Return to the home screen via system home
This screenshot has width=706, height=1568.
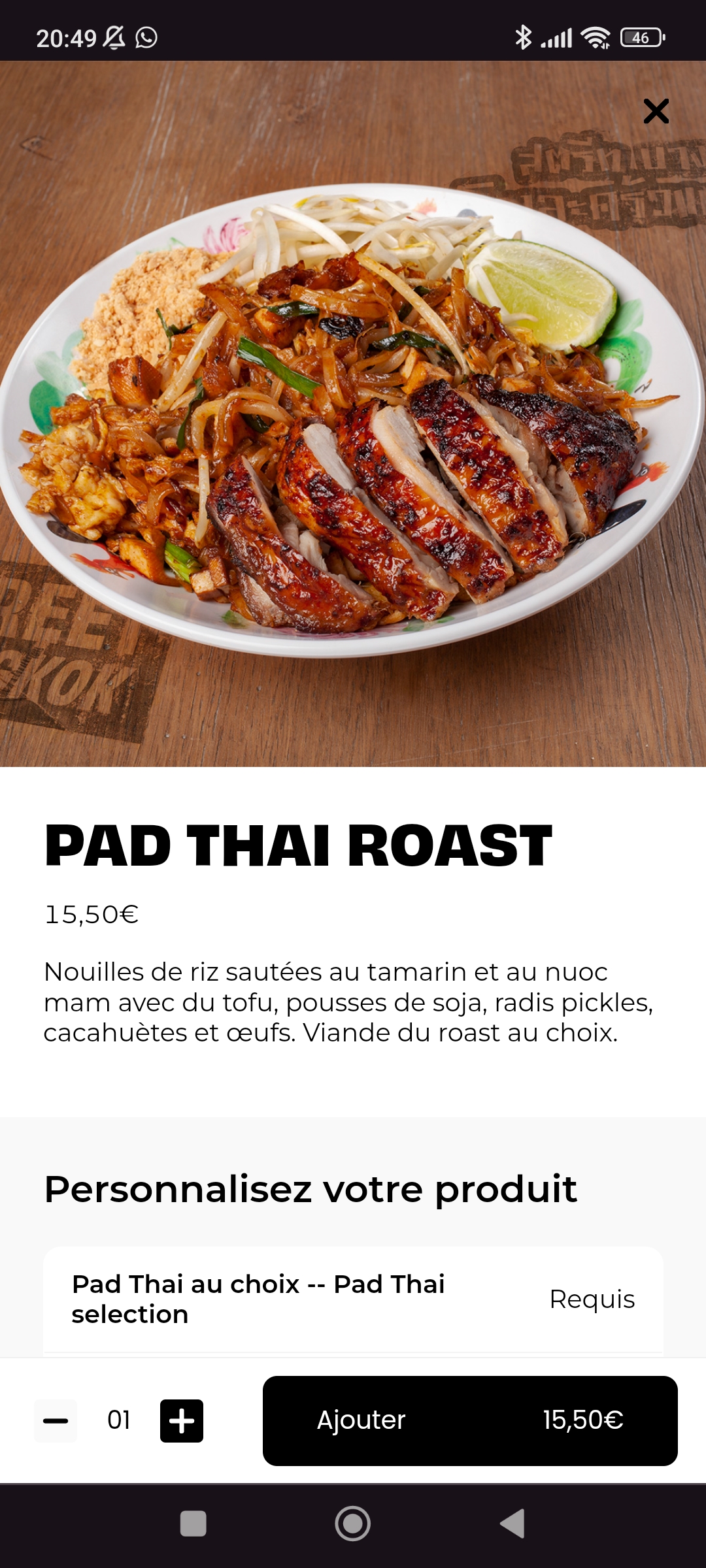352,1524
